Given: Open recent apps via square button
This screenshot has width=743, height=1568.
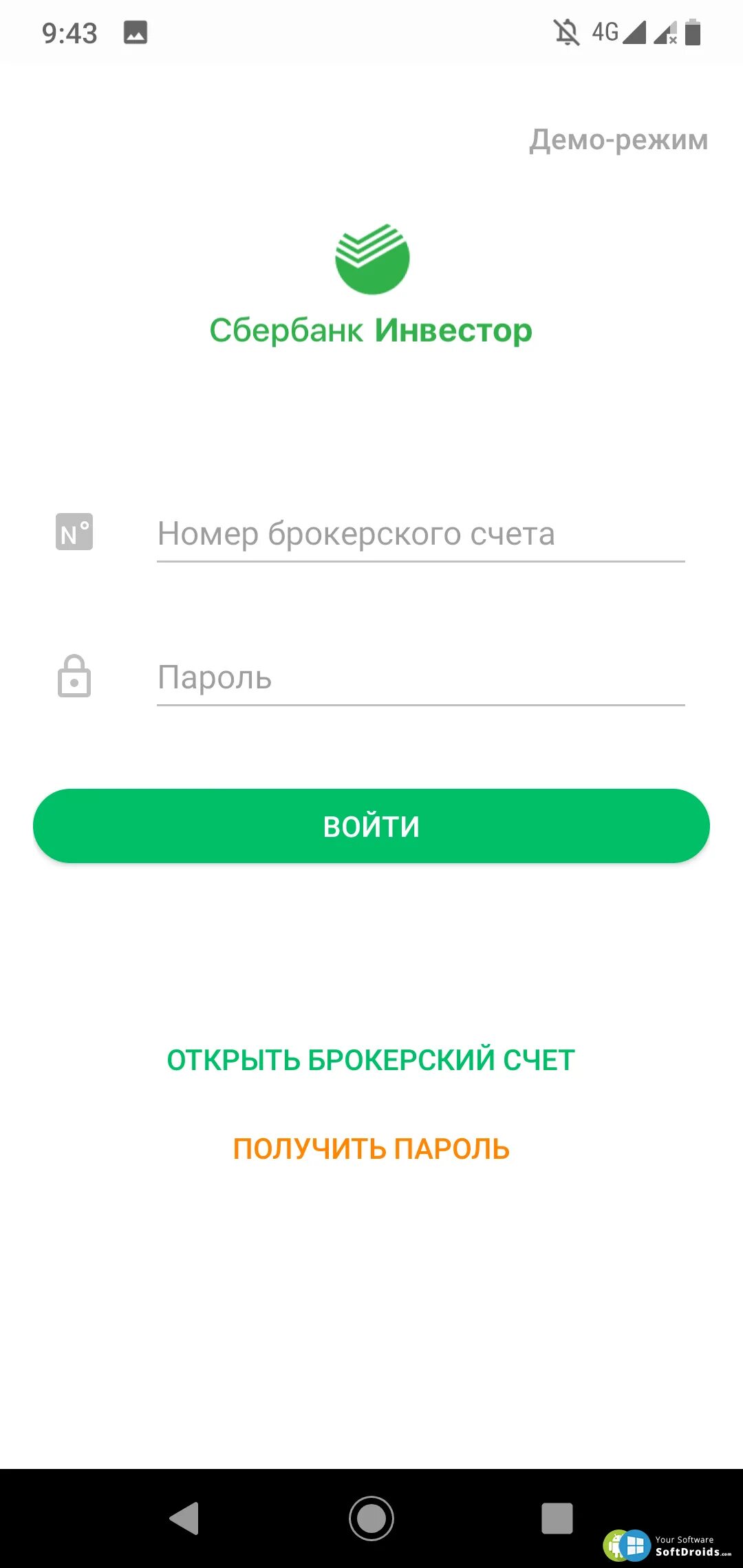Looking at the screenshot, I should [557, 1518].
